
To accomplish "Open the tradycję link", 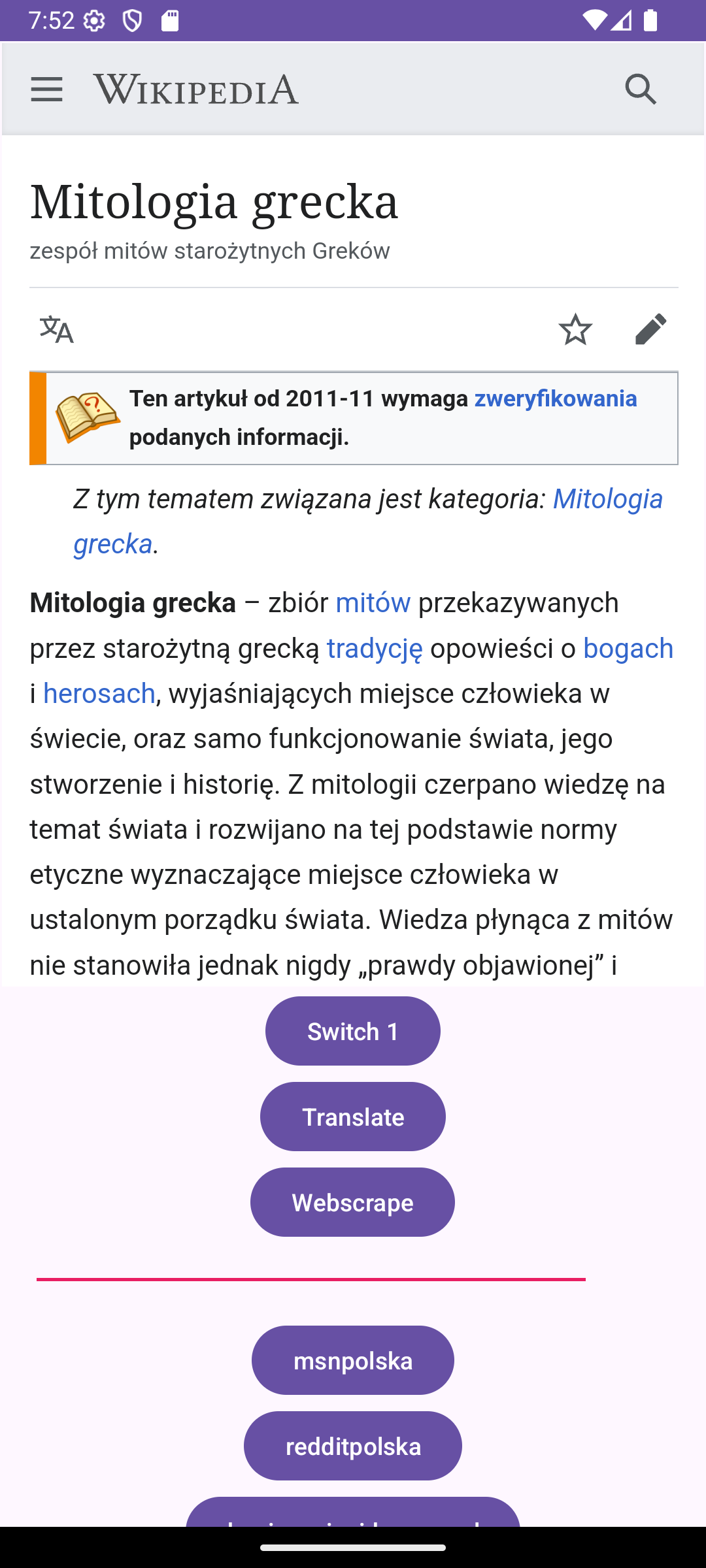I will coord(375,649).
